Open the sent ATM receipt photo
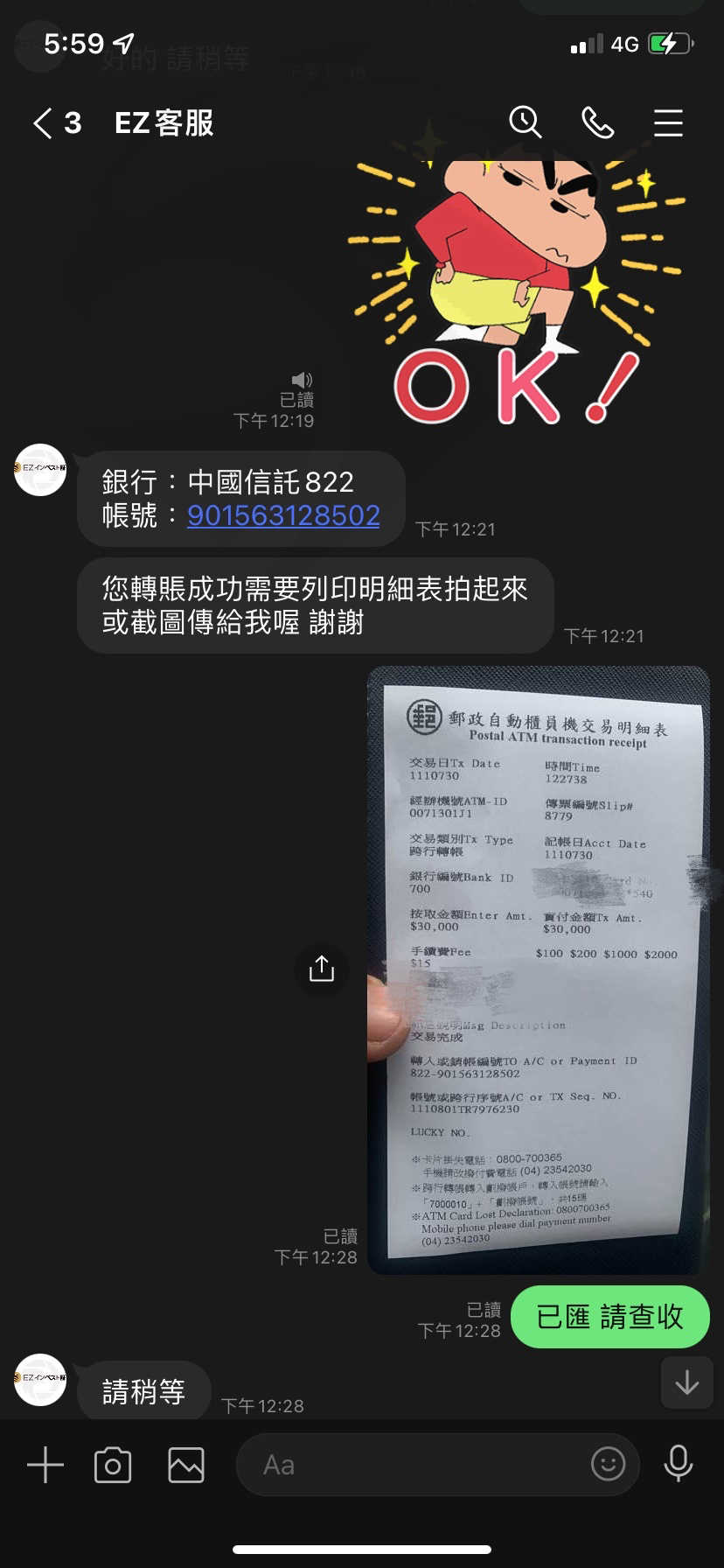Image resolution: width=724 pixels, height=1568 pixels. [539, 970]
